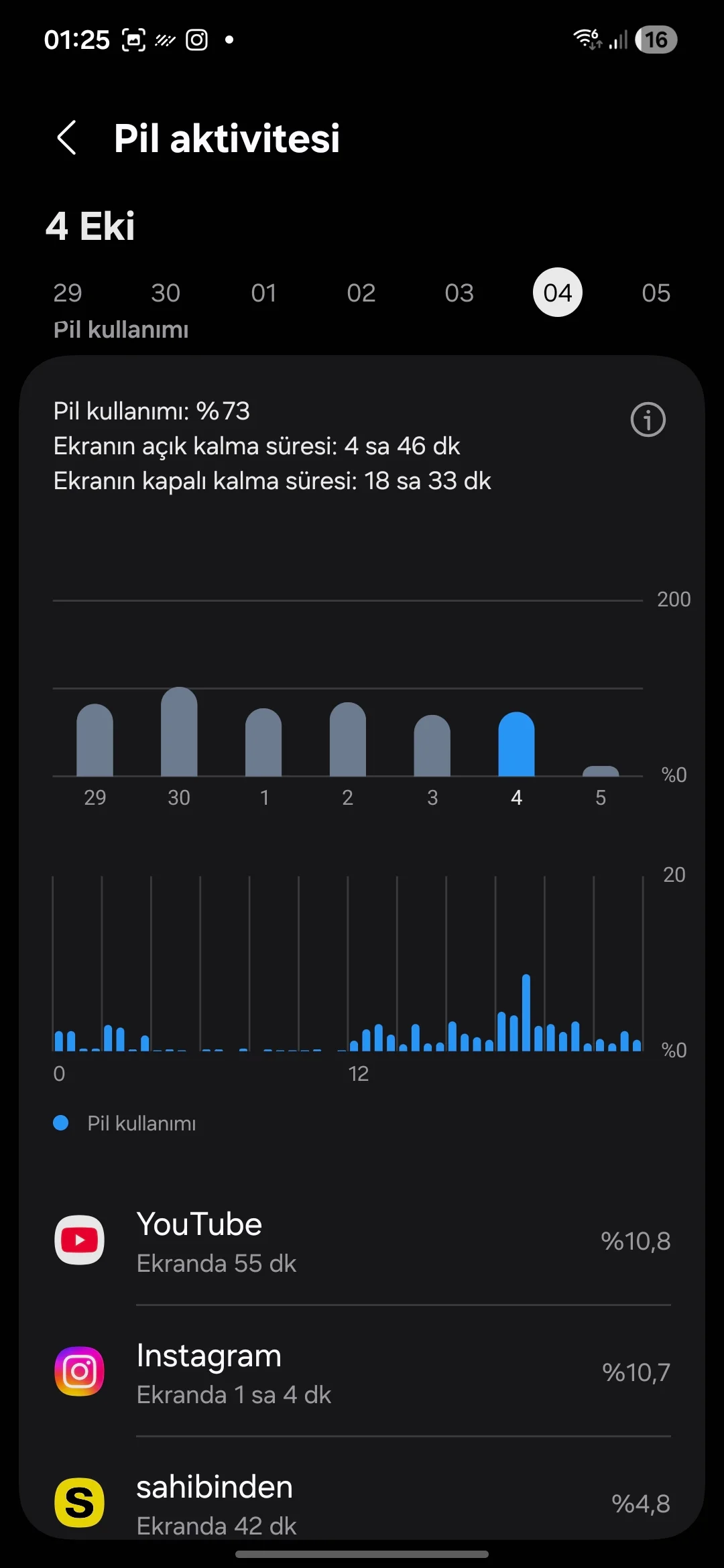The width and height of the screenshot is (724, 1568).
Task: Select date 29 in the day strip
Action: click(68, 293)
